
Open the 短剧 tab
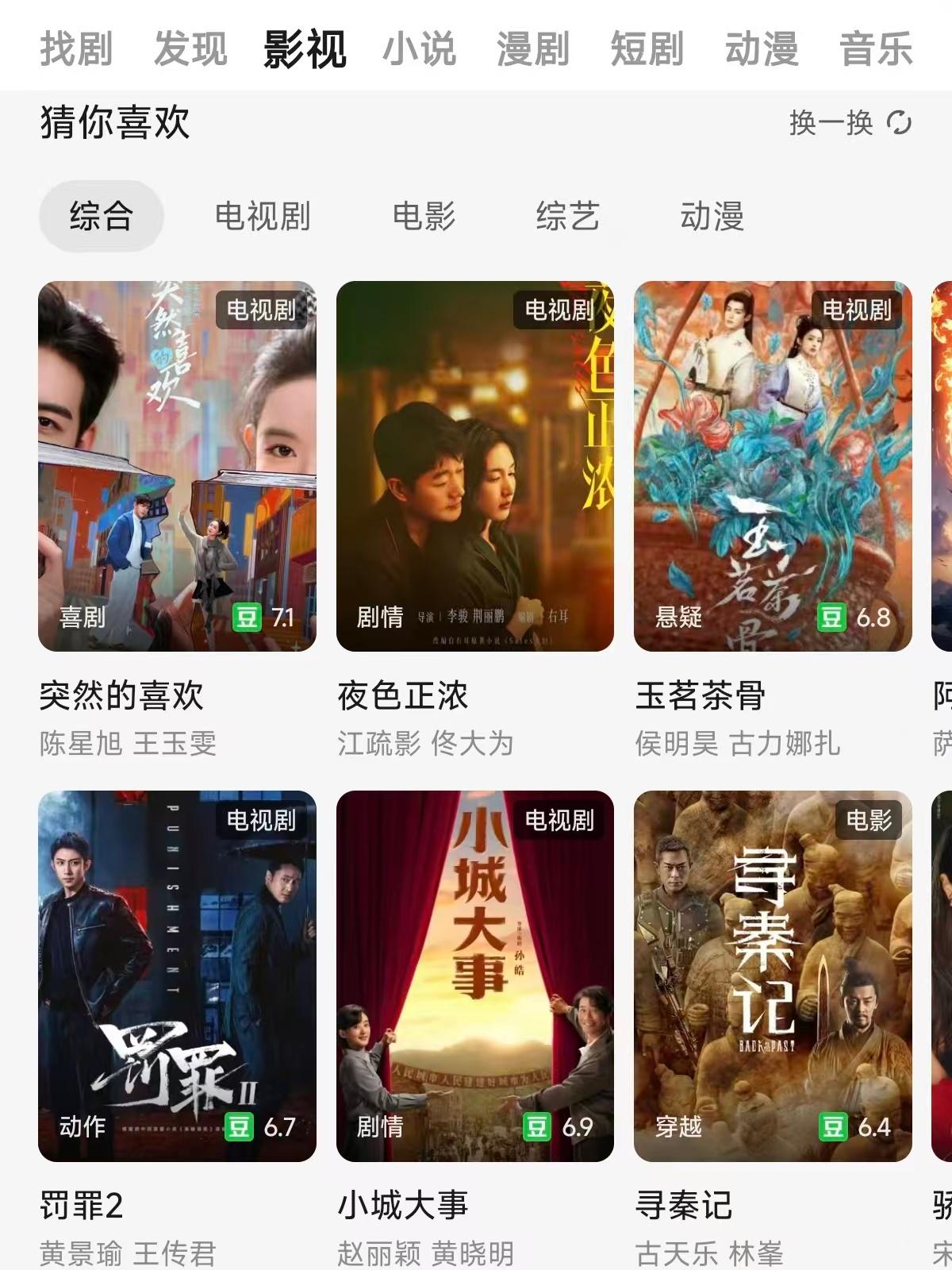647,49
